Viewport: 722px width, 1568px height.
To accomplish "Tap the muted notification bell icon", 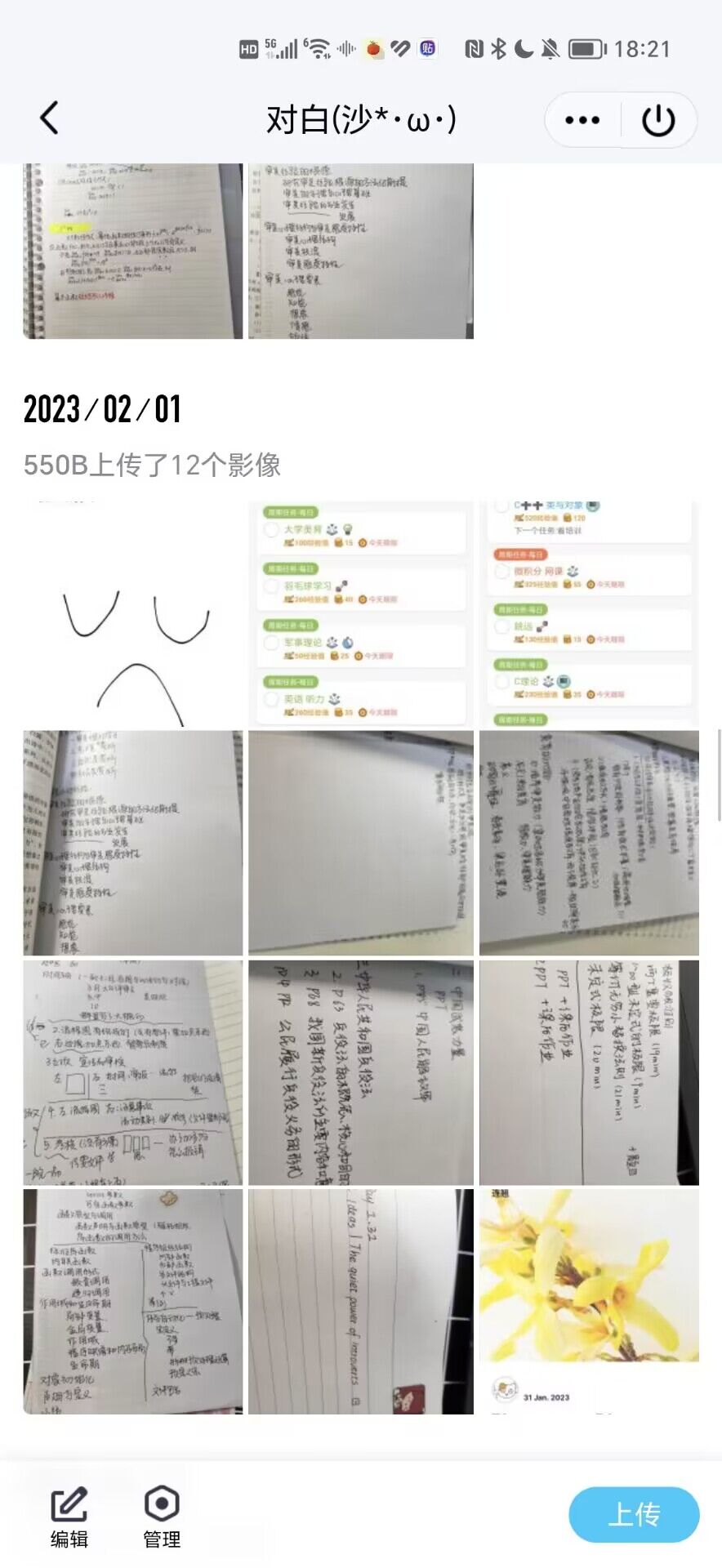I will [549, 48].
